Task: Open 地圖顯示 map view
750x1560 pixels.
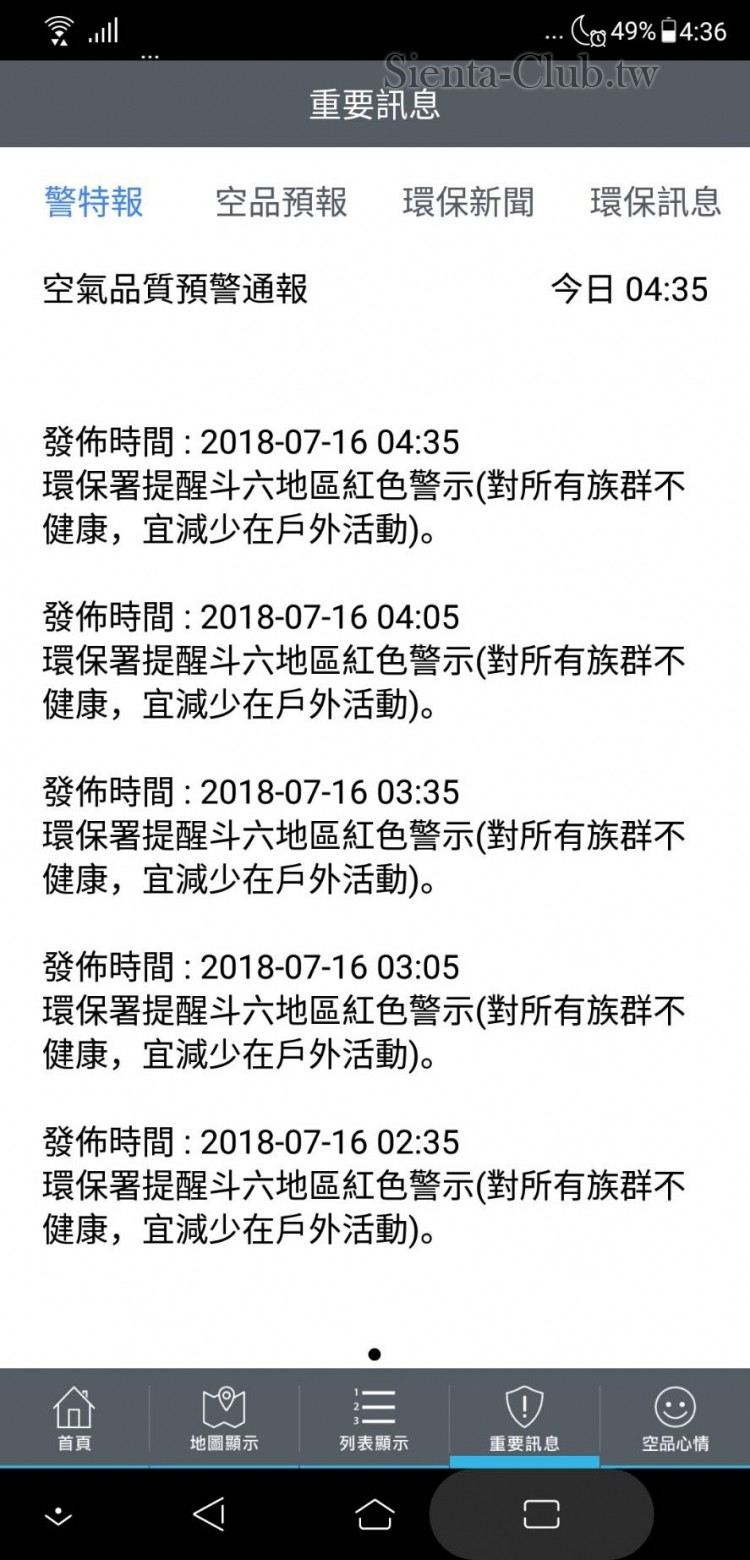Action: point(224,1418)
